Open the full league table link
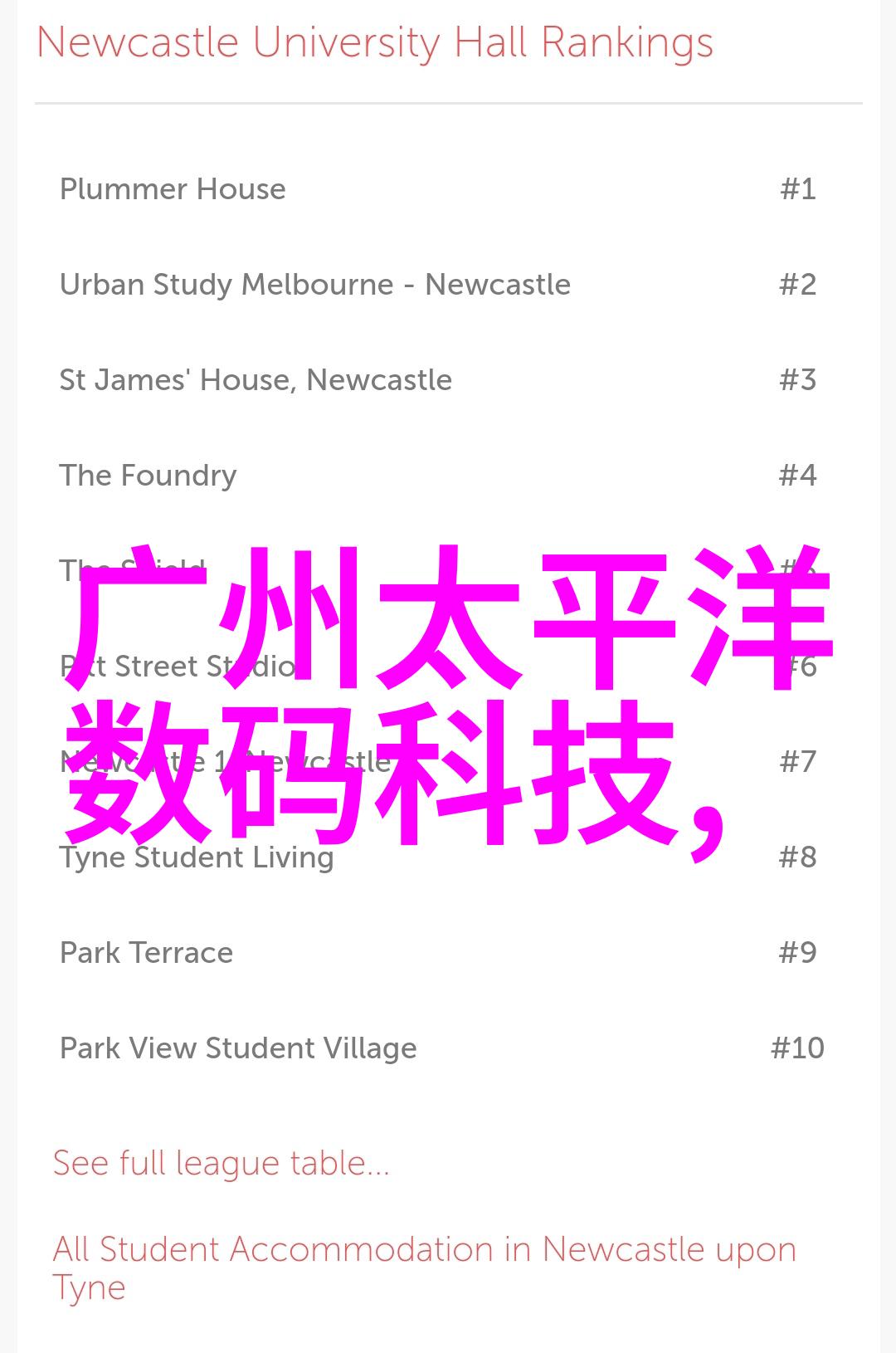This screenshot has width=896, height=1353. (221, 1163)
